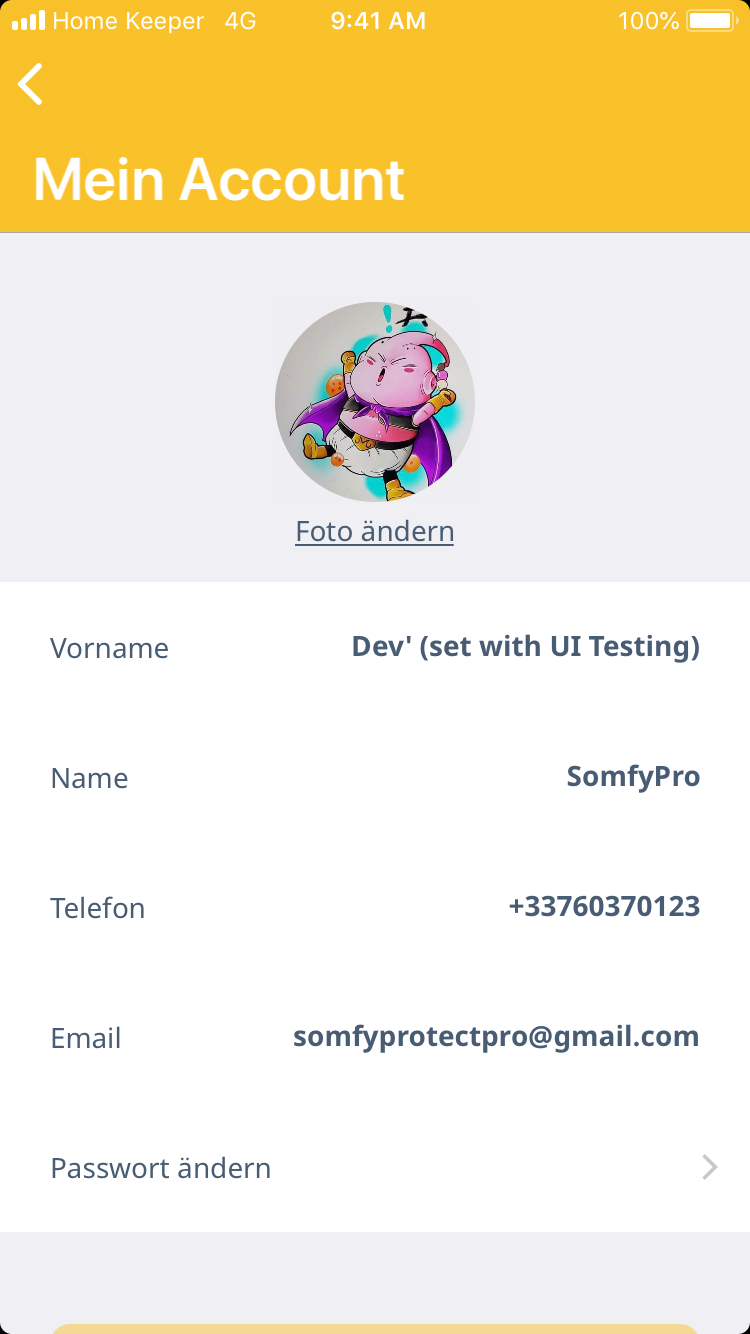The height and width of the screenshot is (1334, 750).
Task: Edit the Vorname field
Action: tap(525, 647)
